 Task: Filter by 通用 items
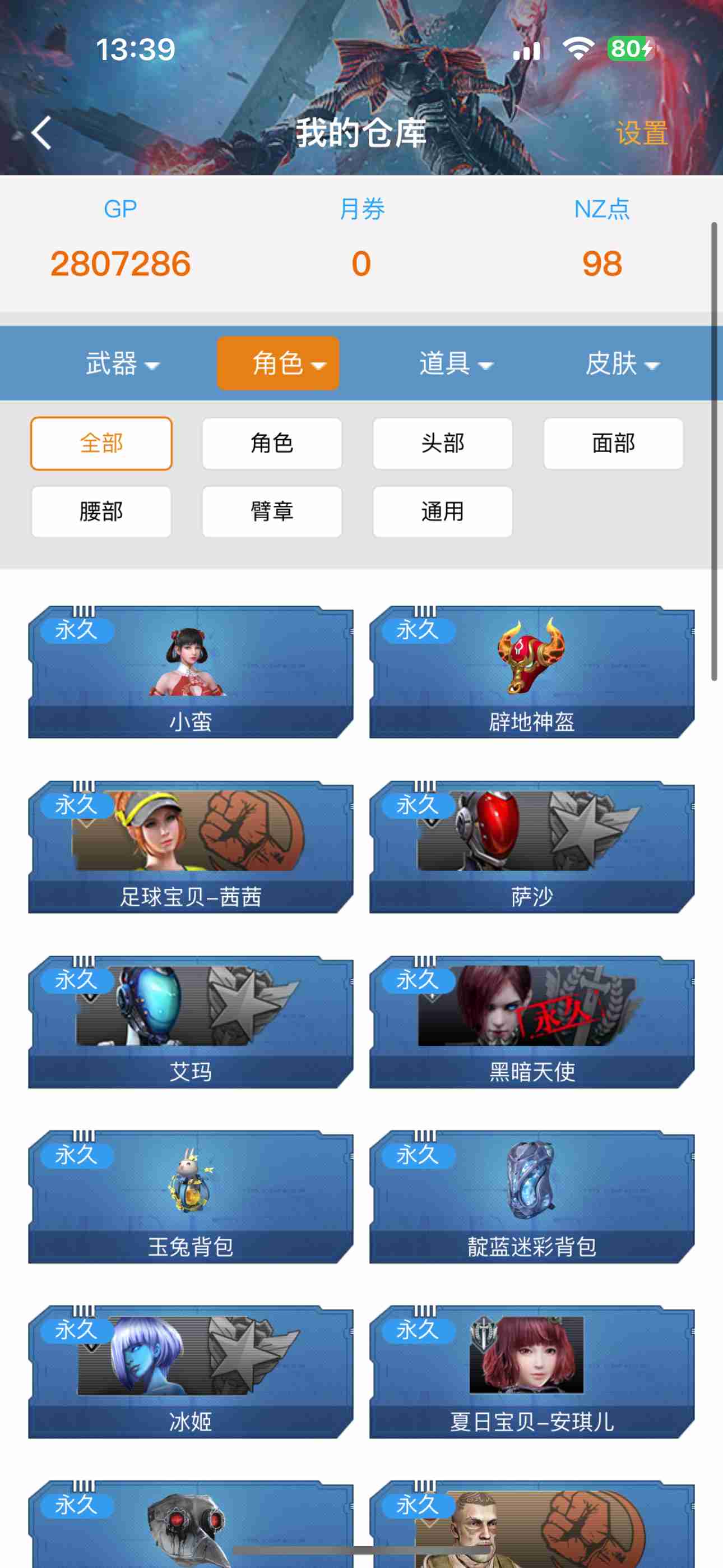click(x=442, y=511)
